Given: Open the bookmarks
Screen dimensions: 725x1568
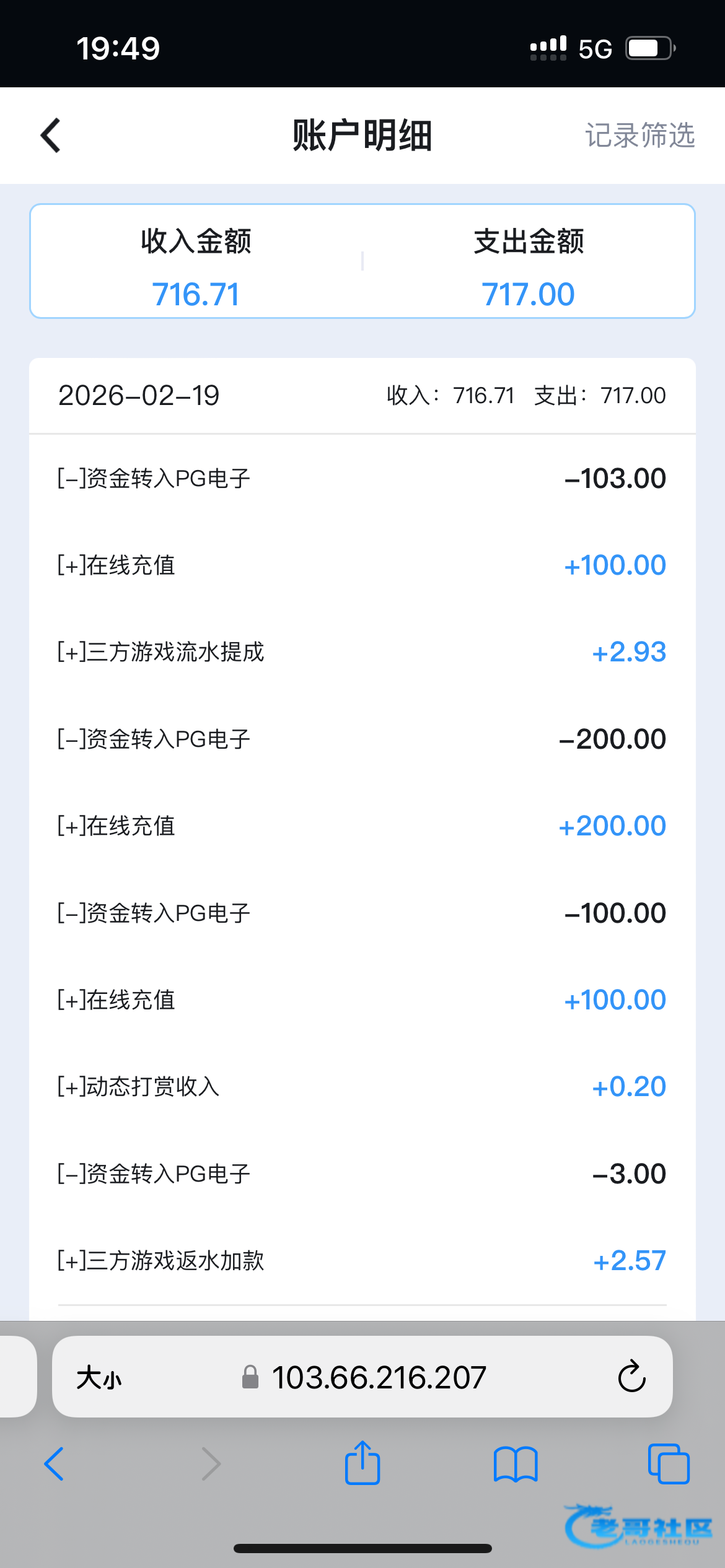Looking at the screenshot, I should point(516,1464).
